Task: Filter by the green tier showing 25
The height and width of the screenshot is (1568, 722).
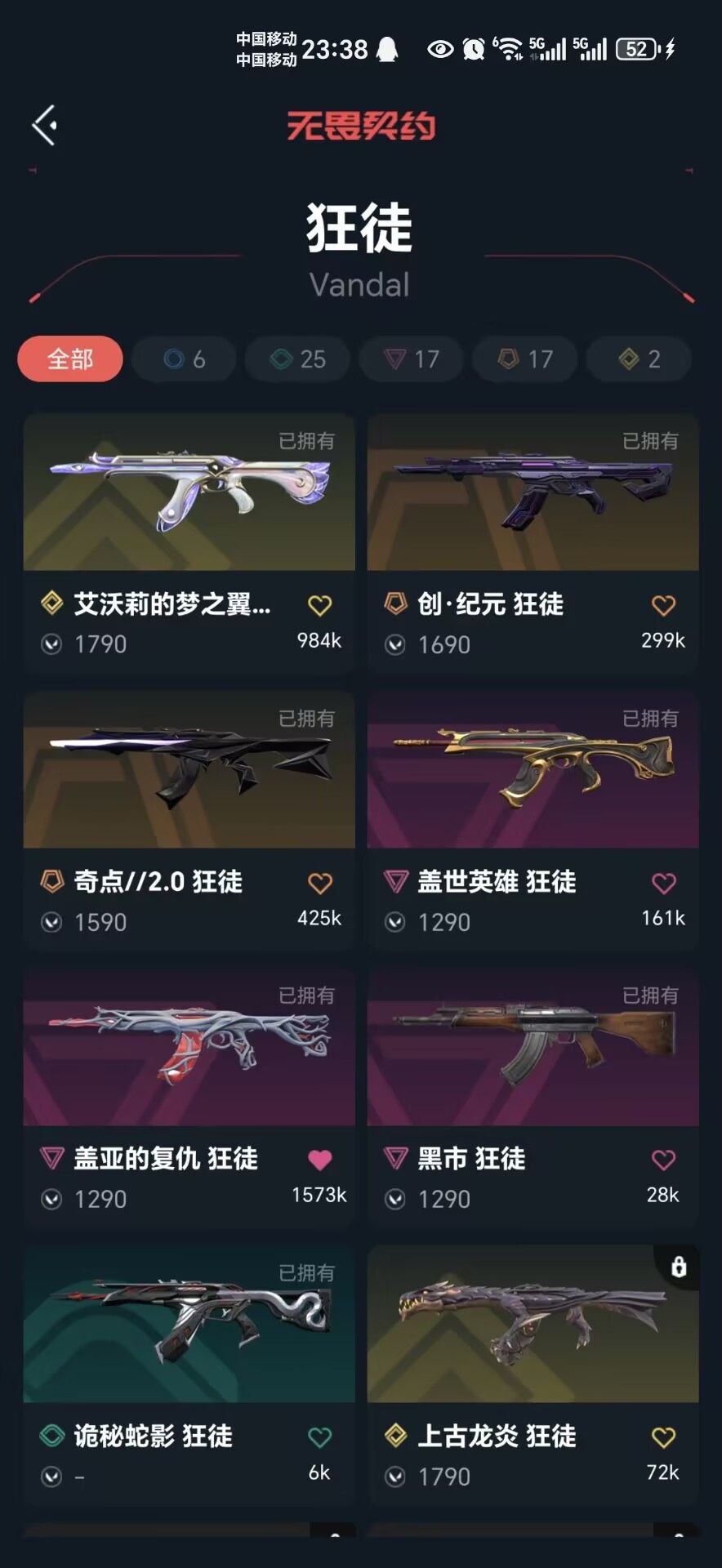Action: pos(298,359)
